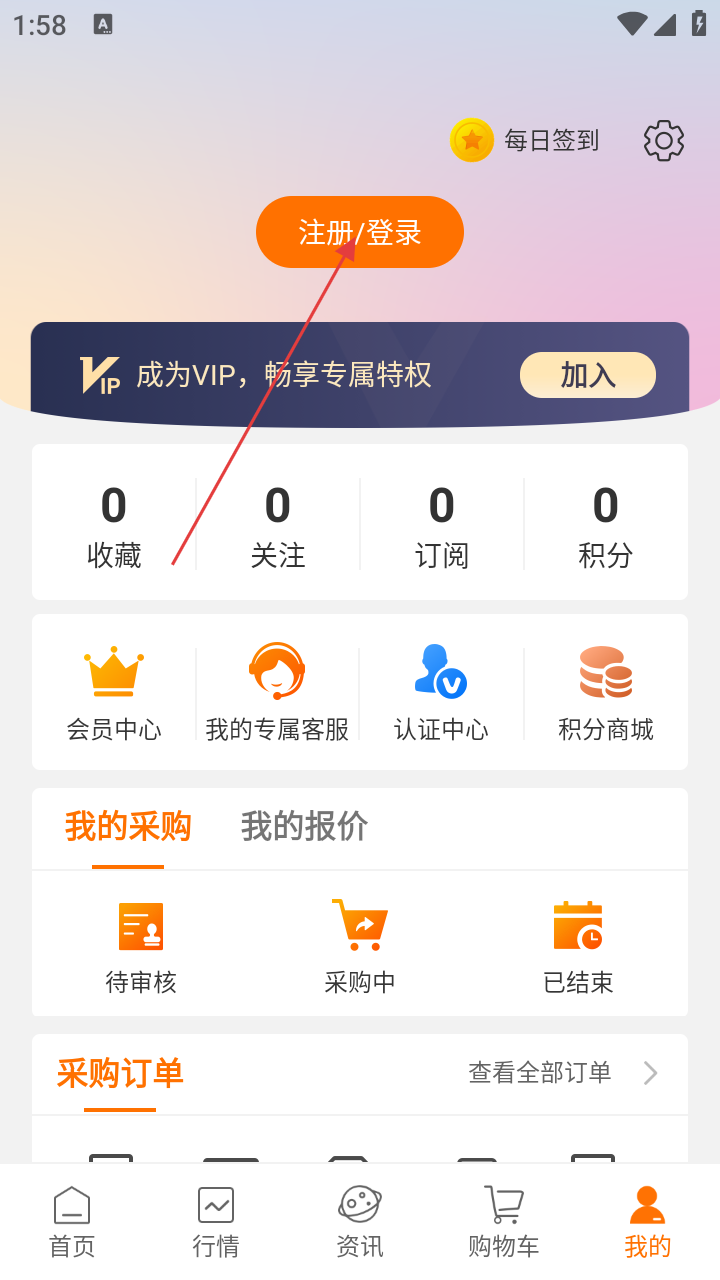
Task: Join VIP with the 加入 button
Action: point(587,375)
